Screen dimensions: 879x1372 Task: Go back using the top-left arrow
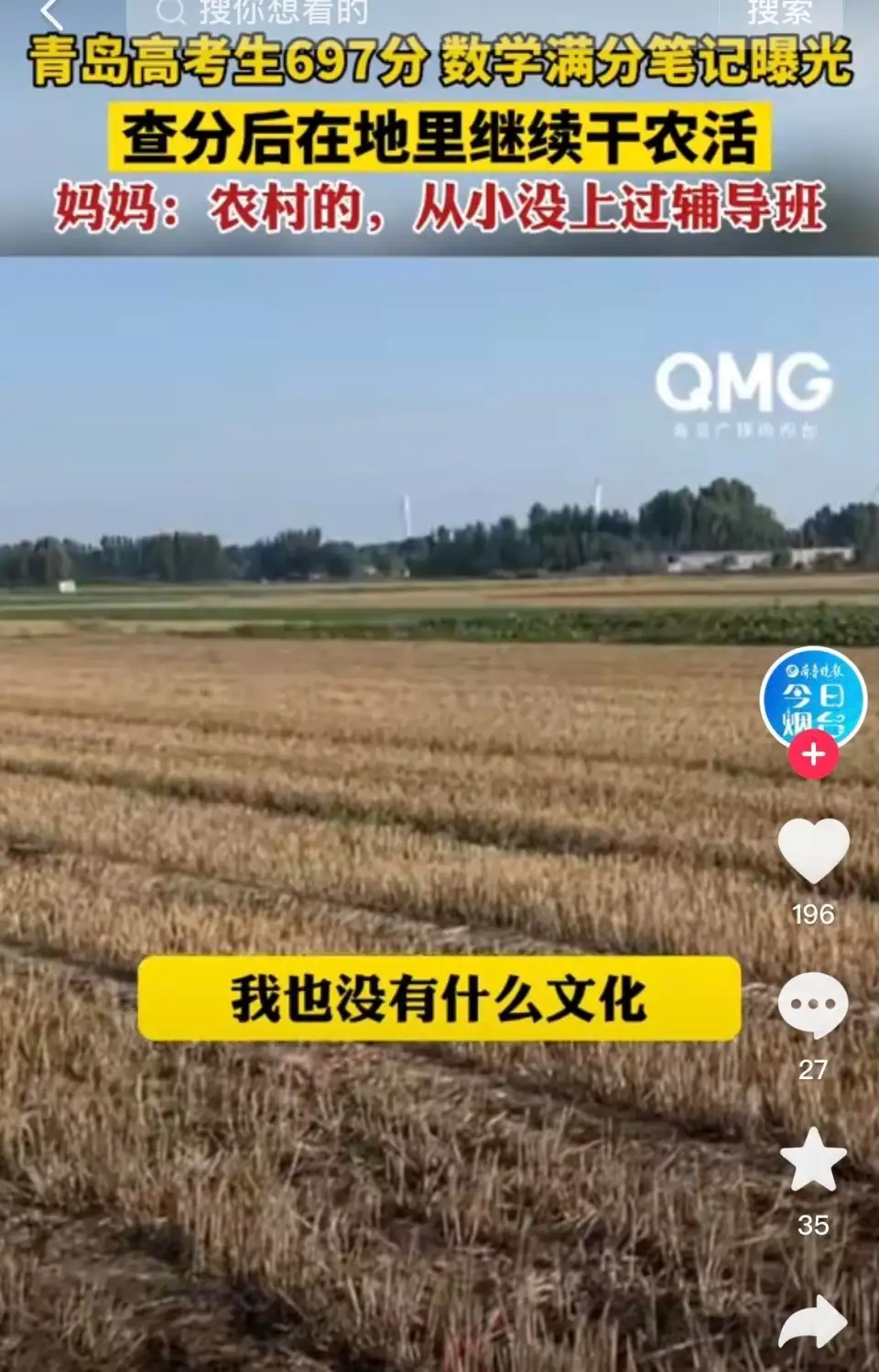(50, 13)
